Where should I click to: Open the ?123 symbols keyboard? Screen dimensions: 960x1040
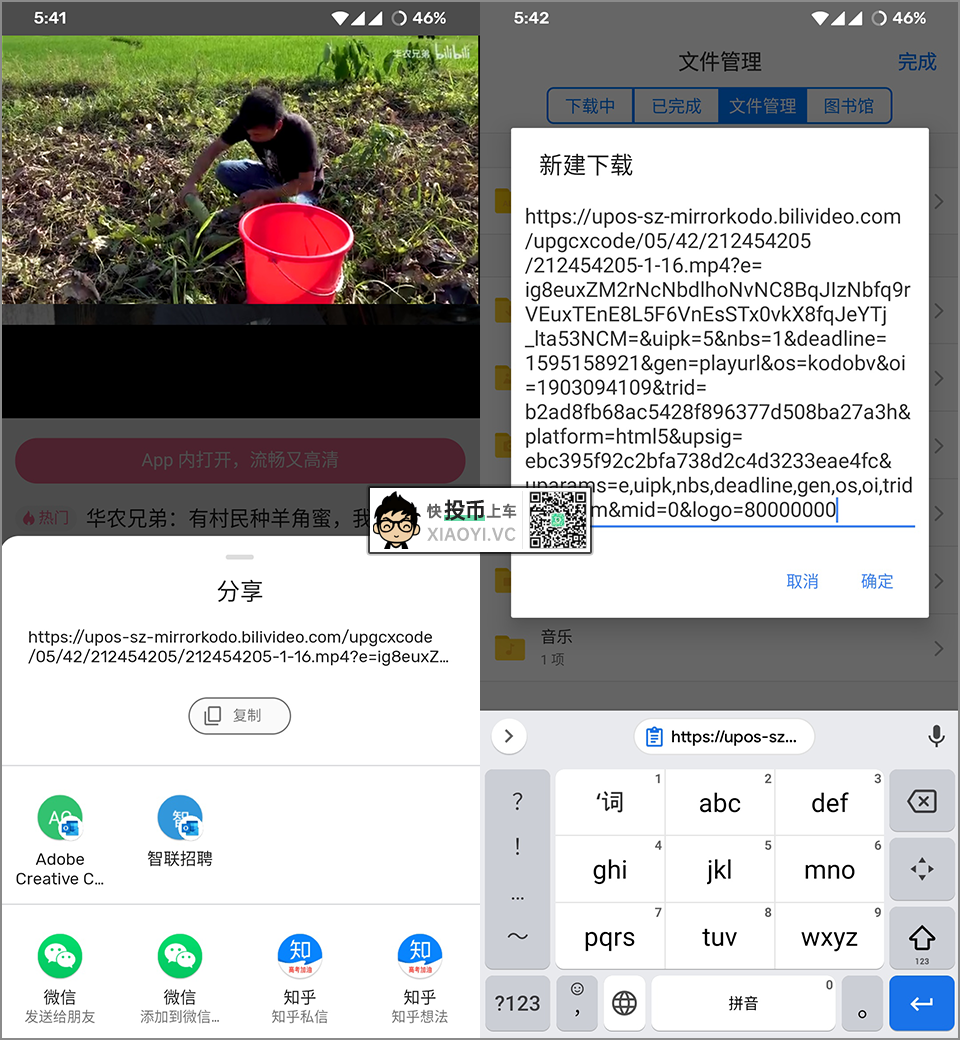pos(517,1003)
